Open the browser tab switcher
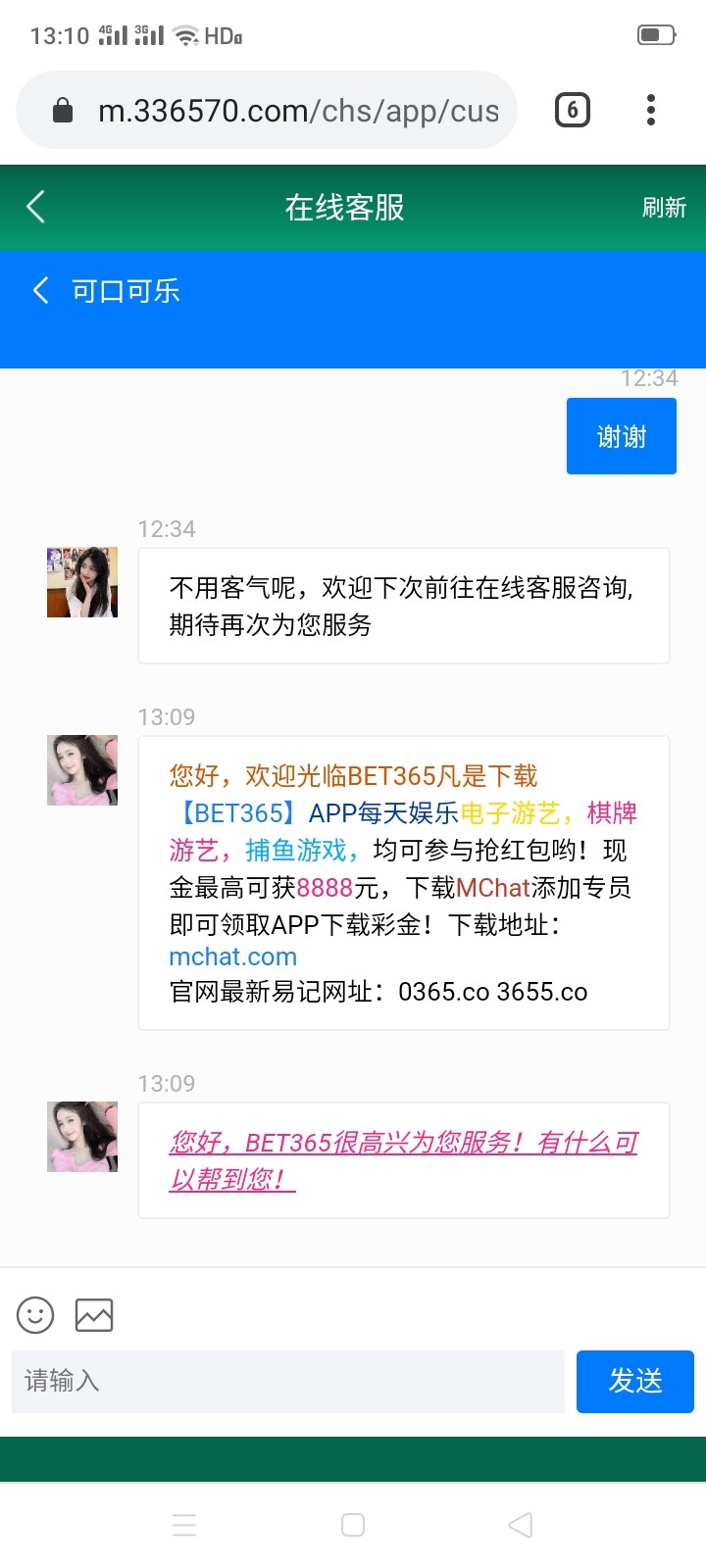This screenshot has width=706, height=1568. tap(573, 110)
